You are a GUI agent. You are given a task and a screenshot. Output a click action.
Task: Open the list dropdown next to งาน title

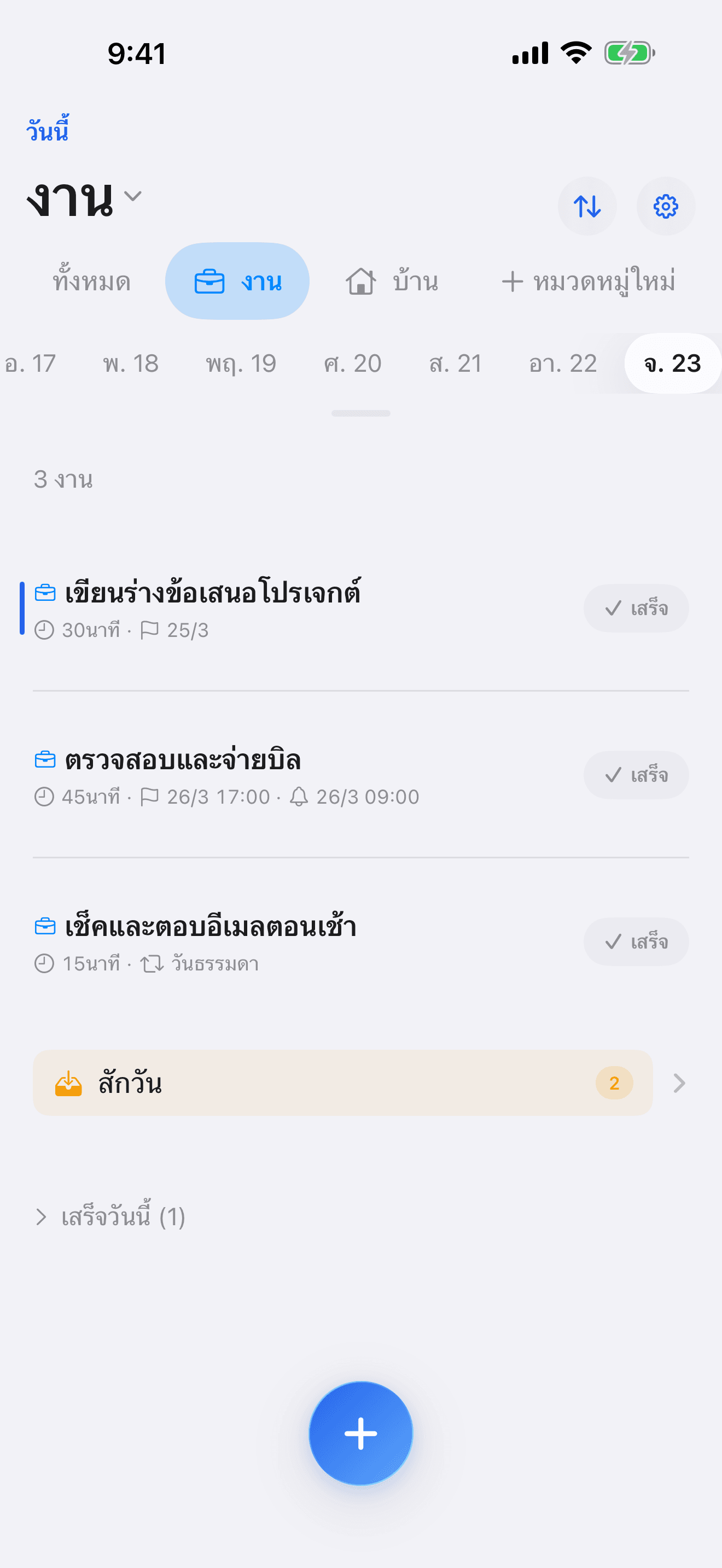tap(133, 197)
